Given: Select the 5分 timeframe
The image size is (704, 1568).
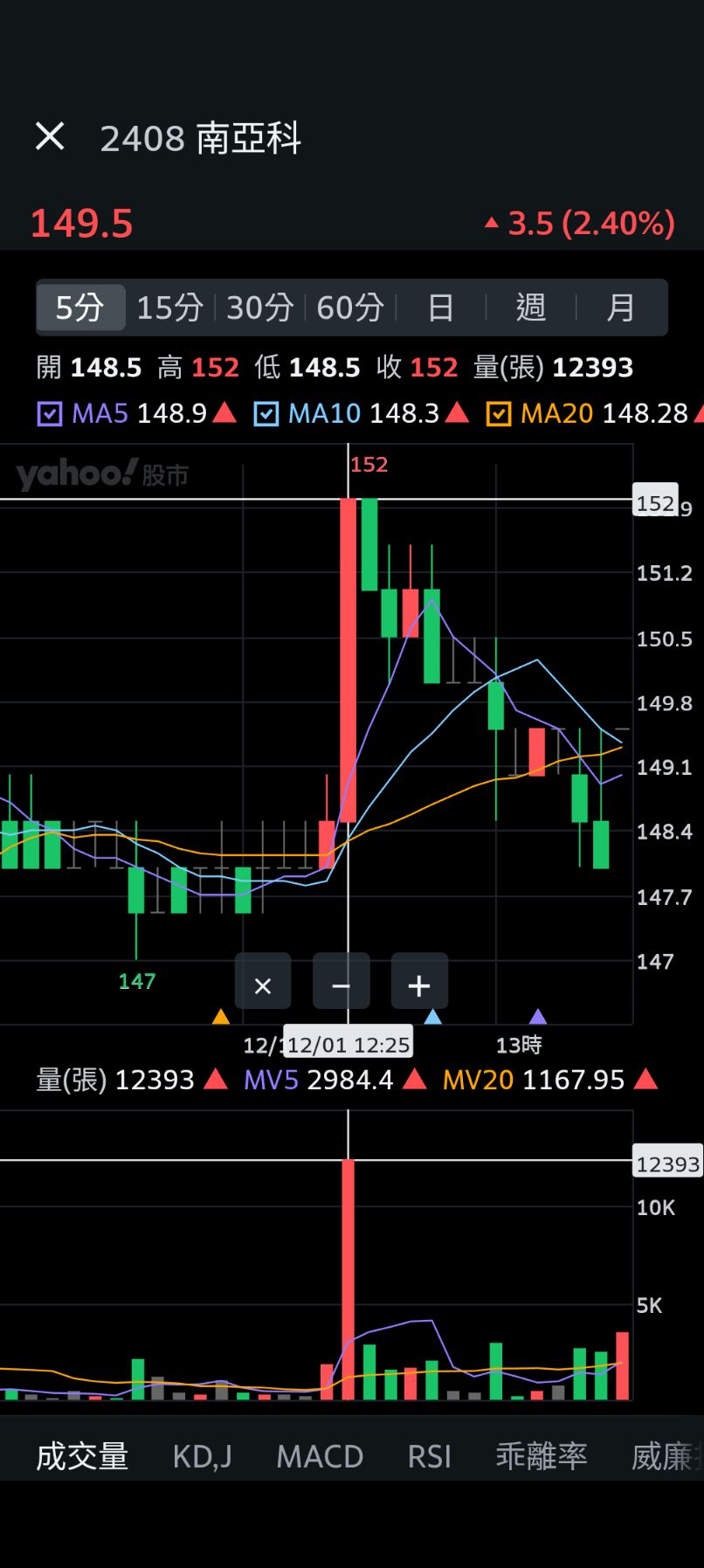Looking at the screenshot, I should pyautogui.click(x=79, y=307).
